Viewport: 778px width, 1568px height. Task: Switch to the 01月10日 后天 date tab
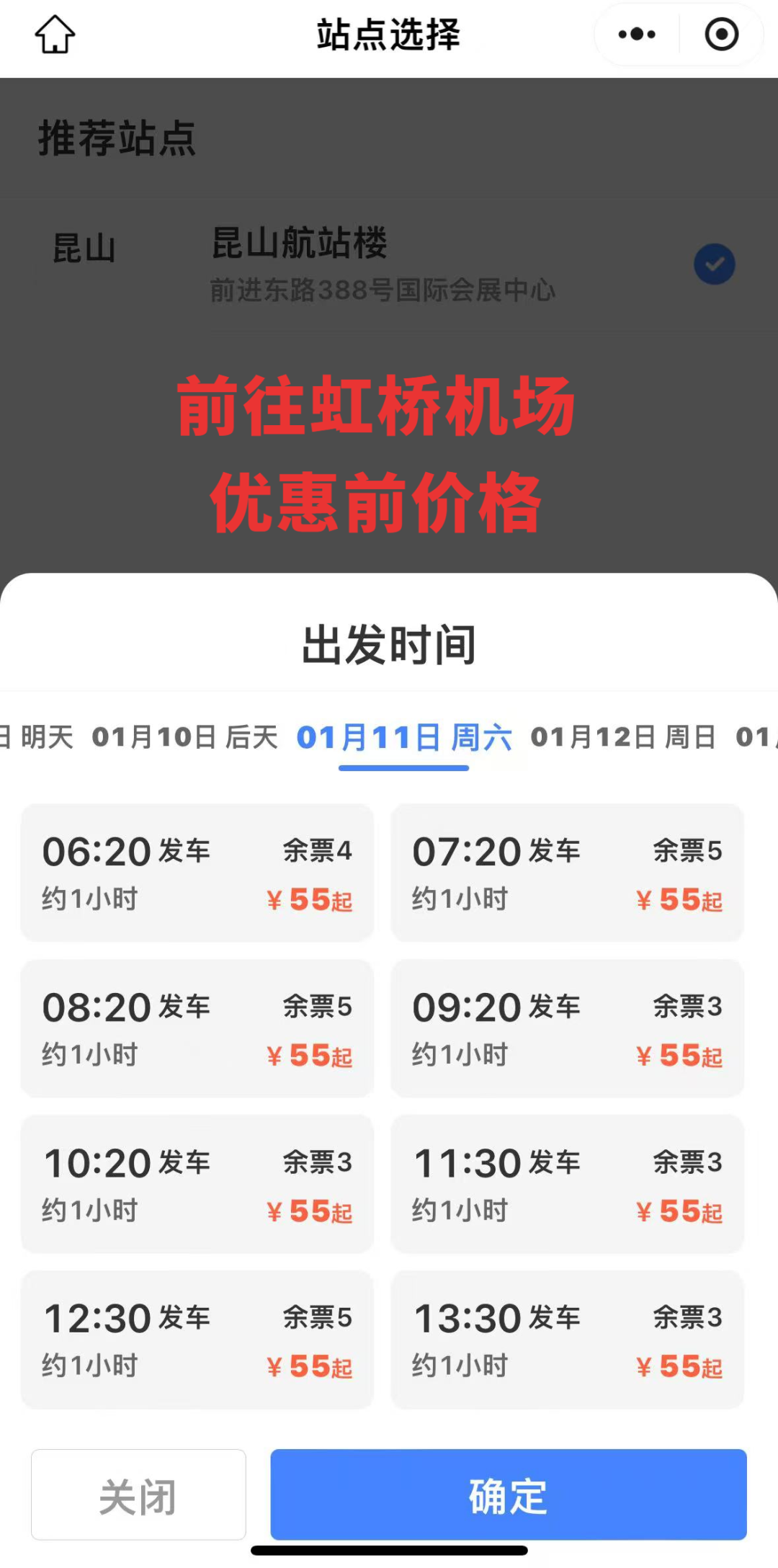click(x=184, y=737)
